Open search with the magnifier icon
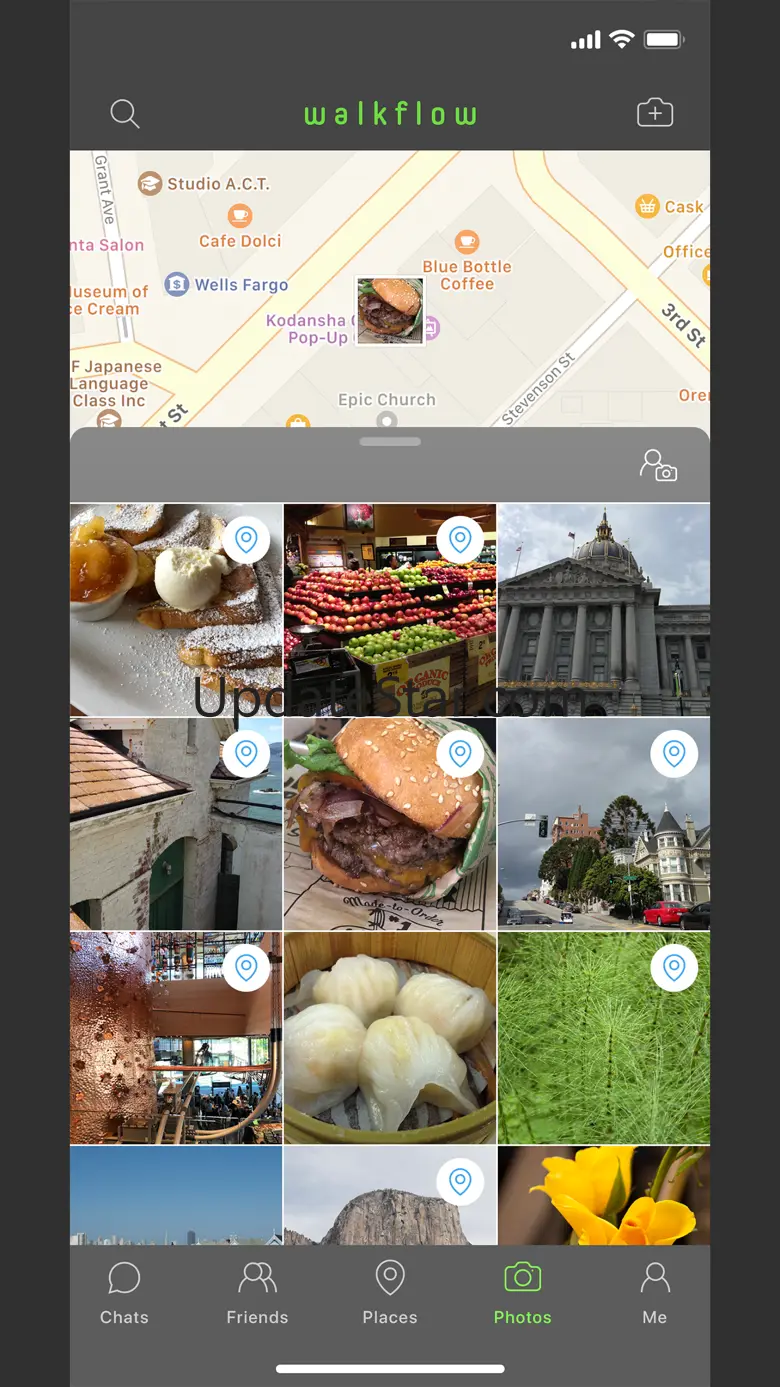 (x=125, y=113)
